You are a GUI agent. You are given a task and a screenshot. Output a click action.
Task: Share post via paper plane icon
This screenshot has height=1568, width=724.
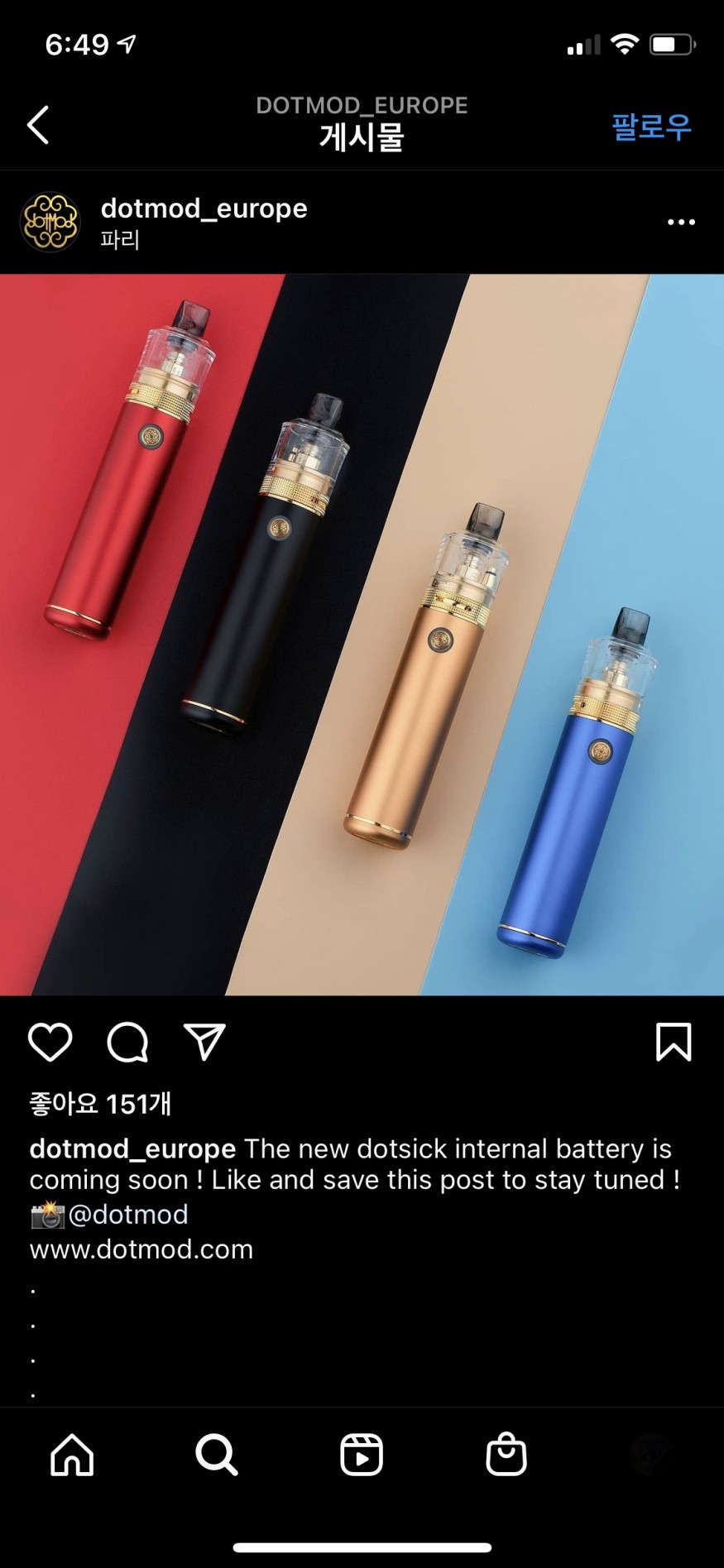[204, 1041]
